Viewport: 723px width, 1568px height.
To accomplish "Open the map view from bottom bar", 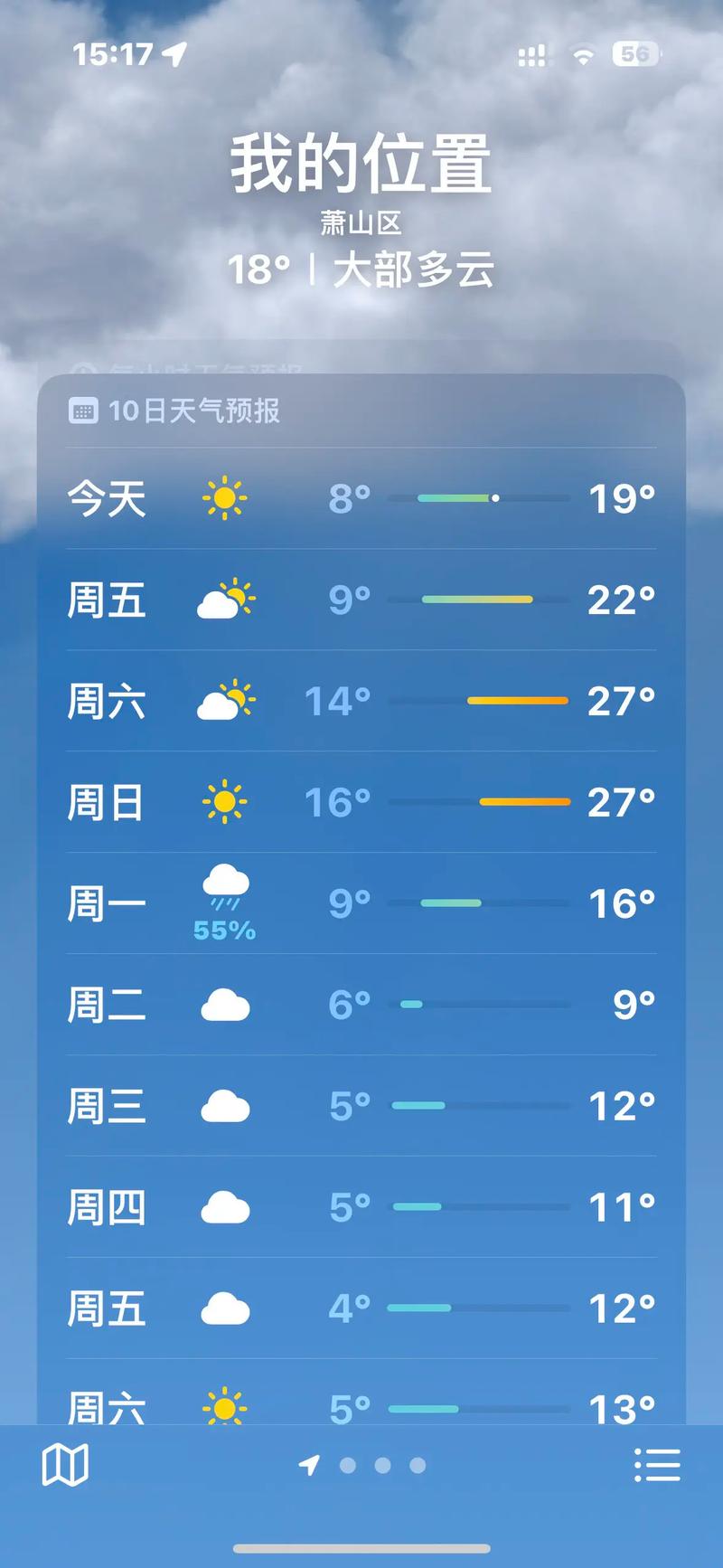I will click(65, 1463).
